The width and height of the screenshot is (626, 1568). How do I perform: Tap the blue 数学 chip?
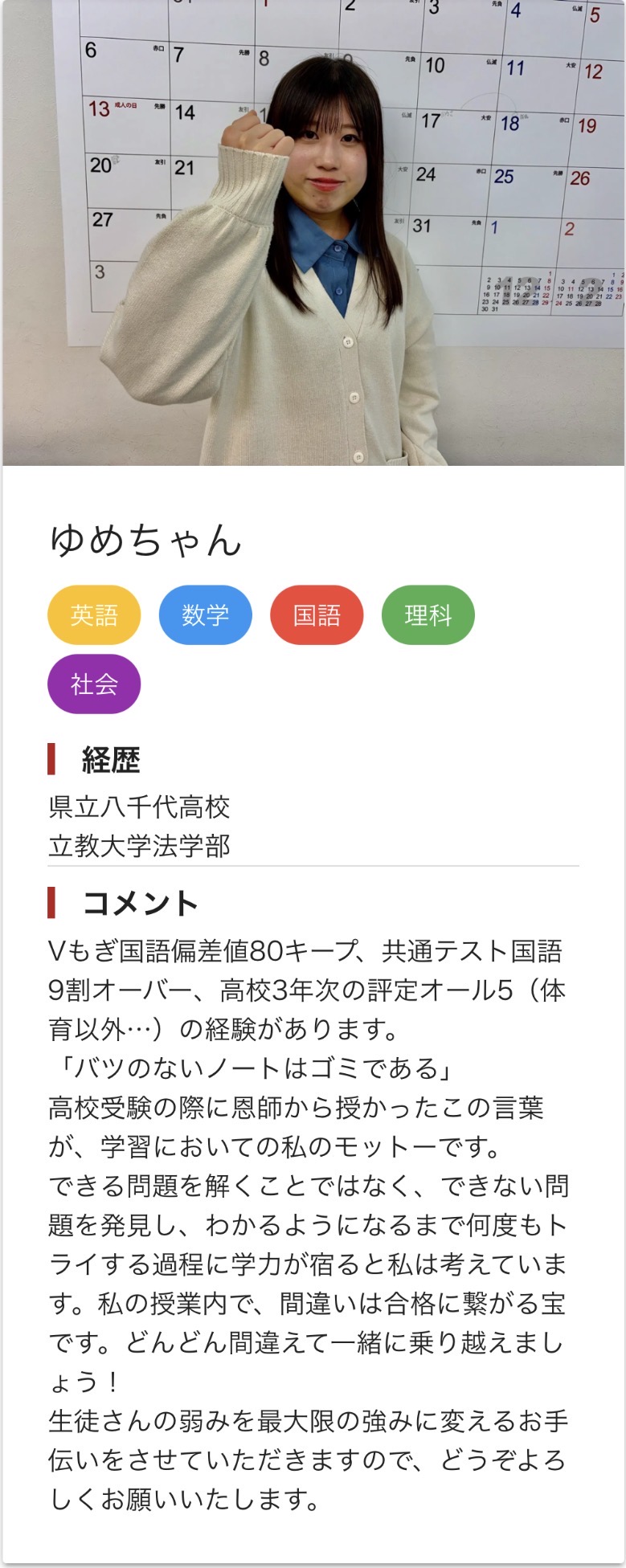point(205,615)
